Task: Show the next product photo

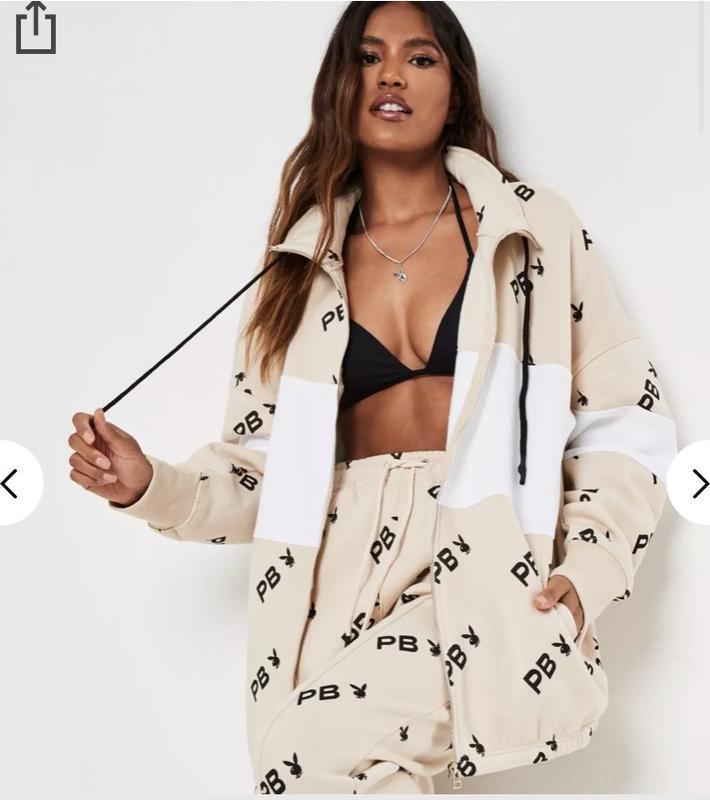Action: (x=695, y=484)
